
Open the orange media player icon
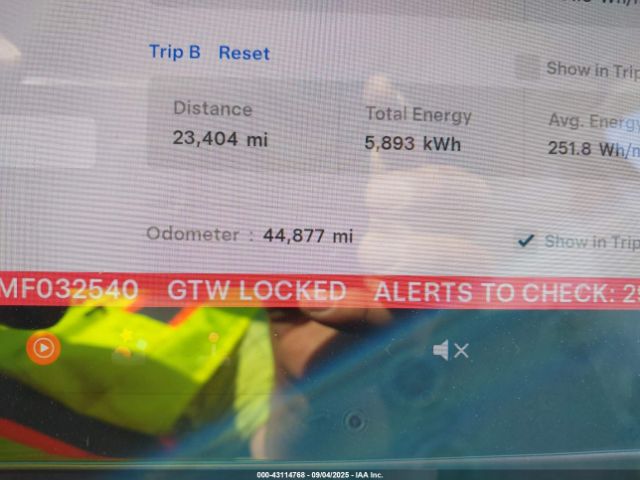pos(43,348)
